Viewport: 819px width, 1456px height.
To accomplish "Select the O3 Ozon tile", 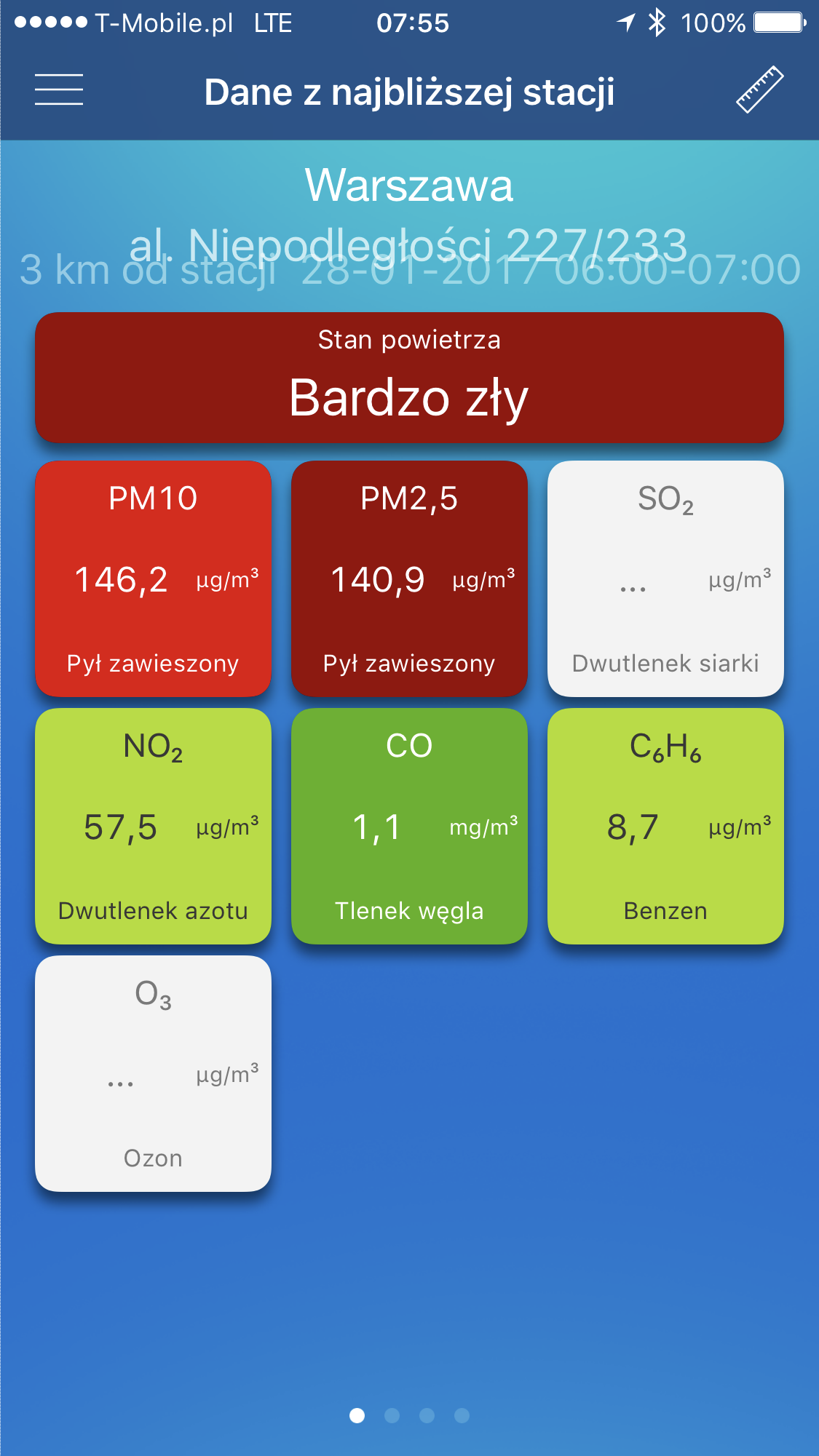I will [153, 1073].
